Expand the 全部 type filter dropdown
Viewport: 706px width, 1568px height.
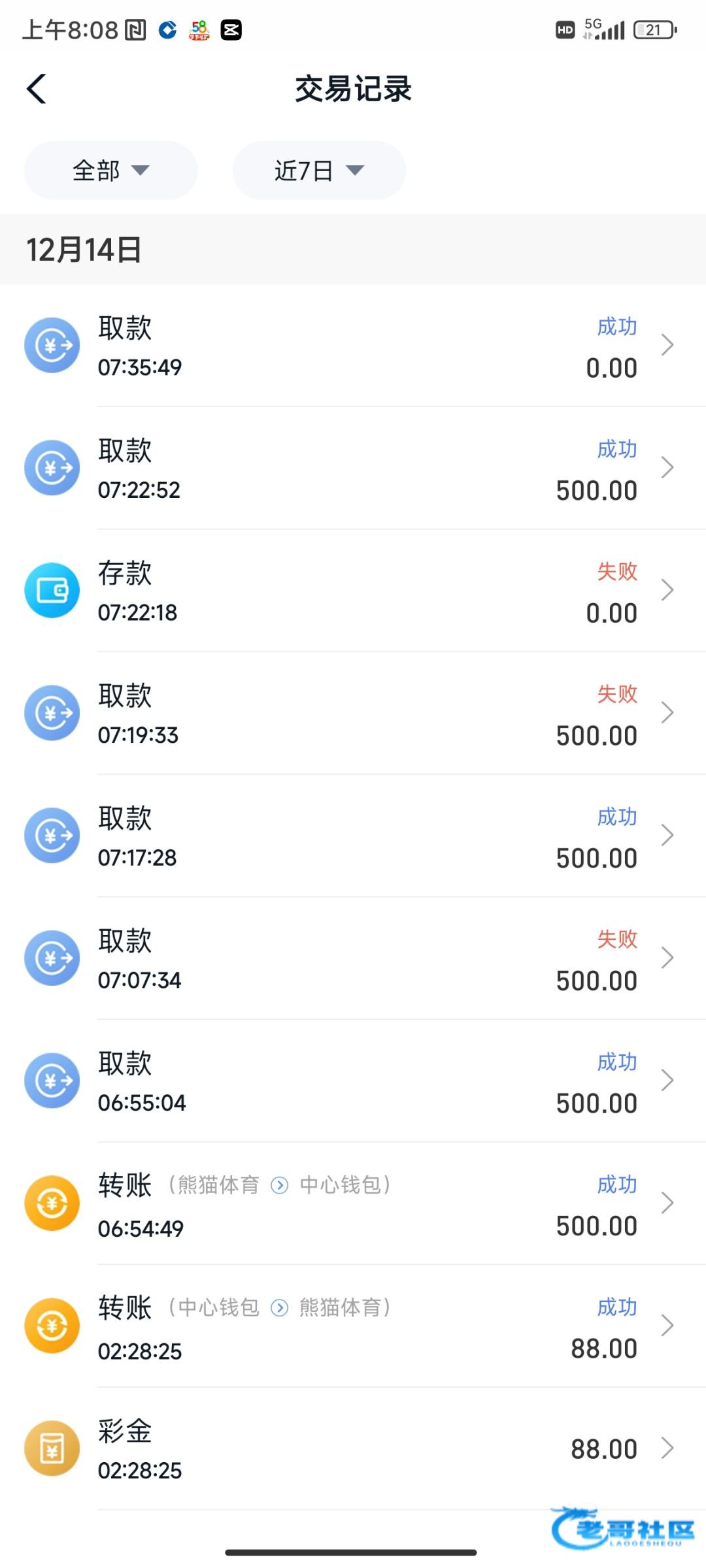110,171
